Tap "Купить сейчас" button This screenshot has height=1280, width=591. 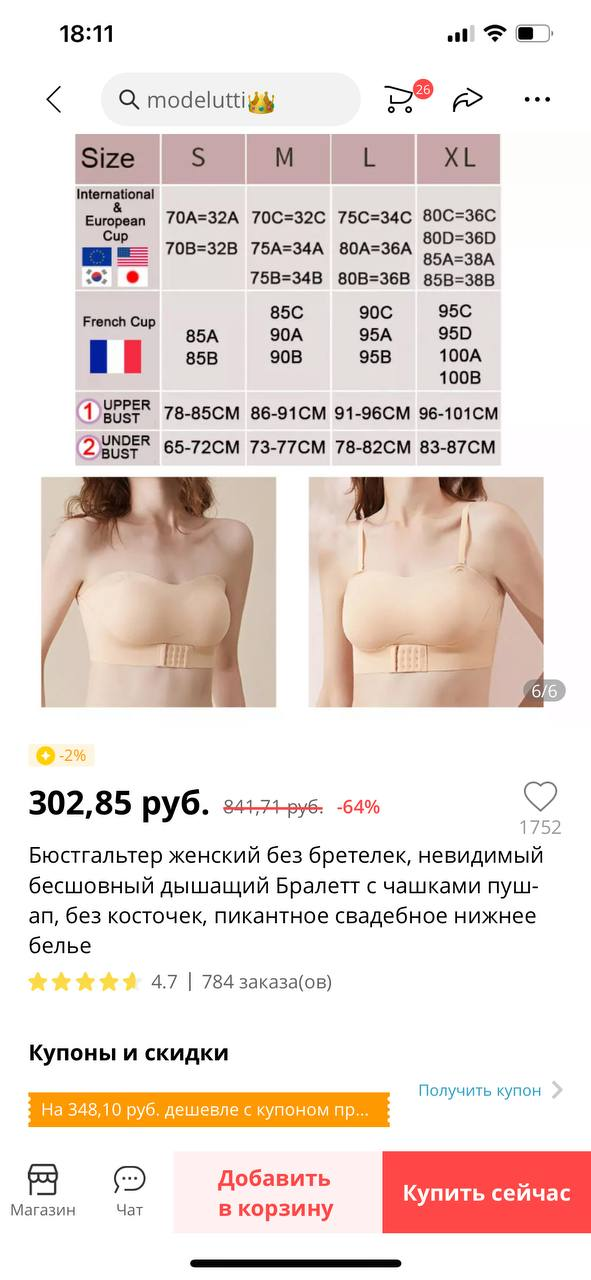(486, 1192)
